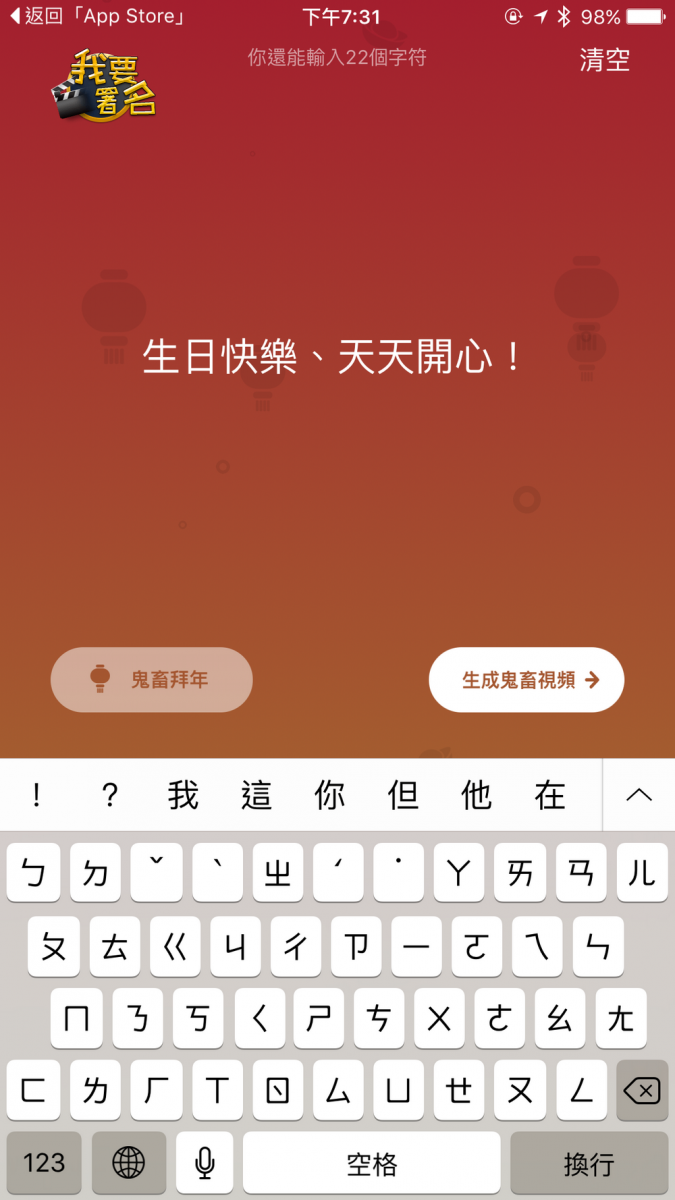The image size is (675, 1200).
Task: Start dictation with the microphone key
Action: (205, 1163)
